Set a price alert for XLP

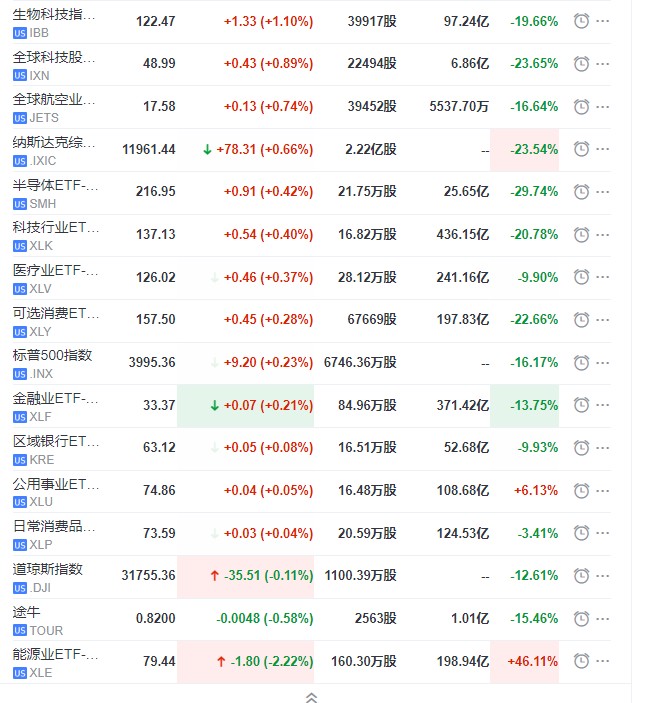[581, 534]
